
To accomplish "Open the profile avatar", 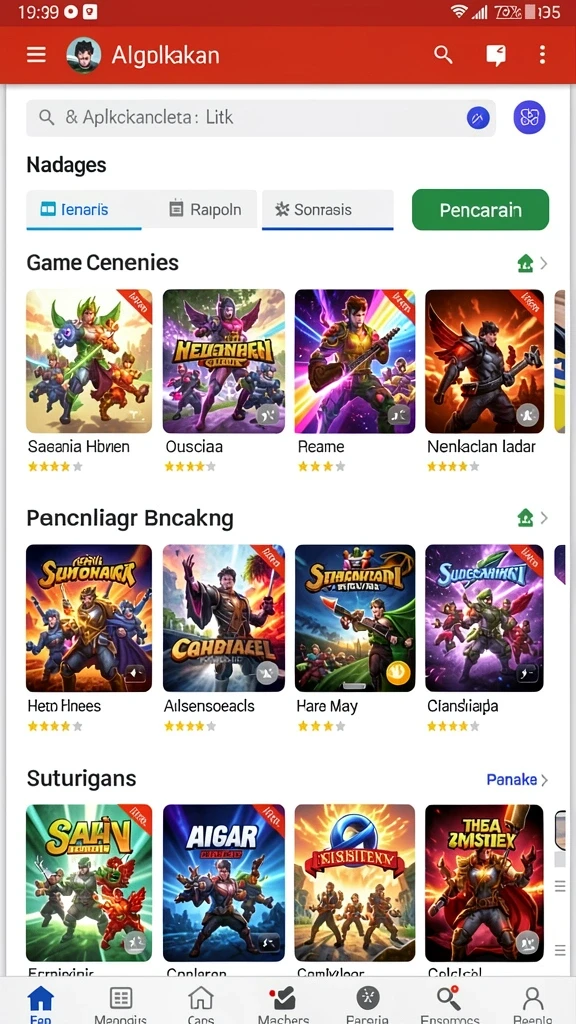I will 84,55.
